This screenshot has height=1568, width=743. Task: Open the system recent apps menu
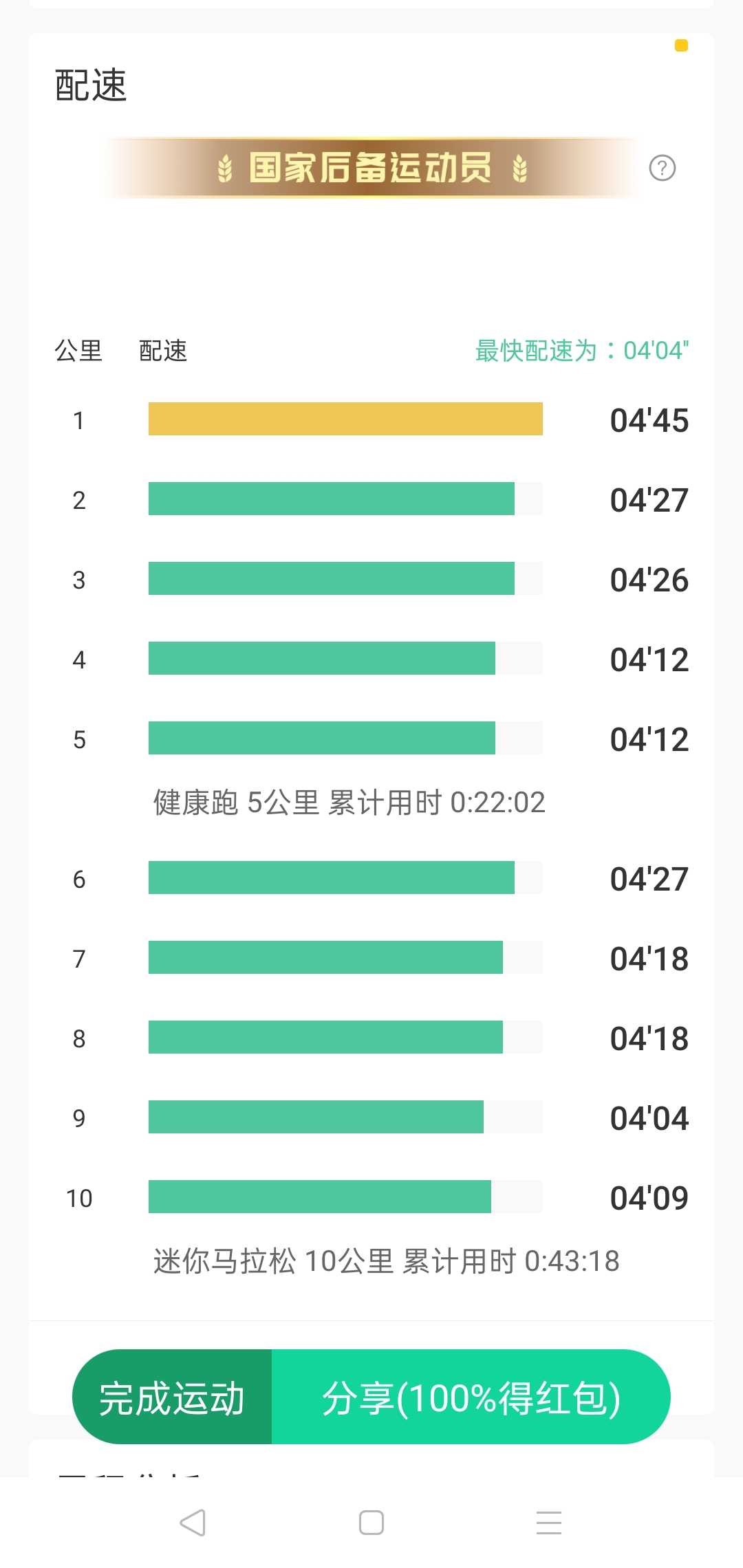point(549,1523)
